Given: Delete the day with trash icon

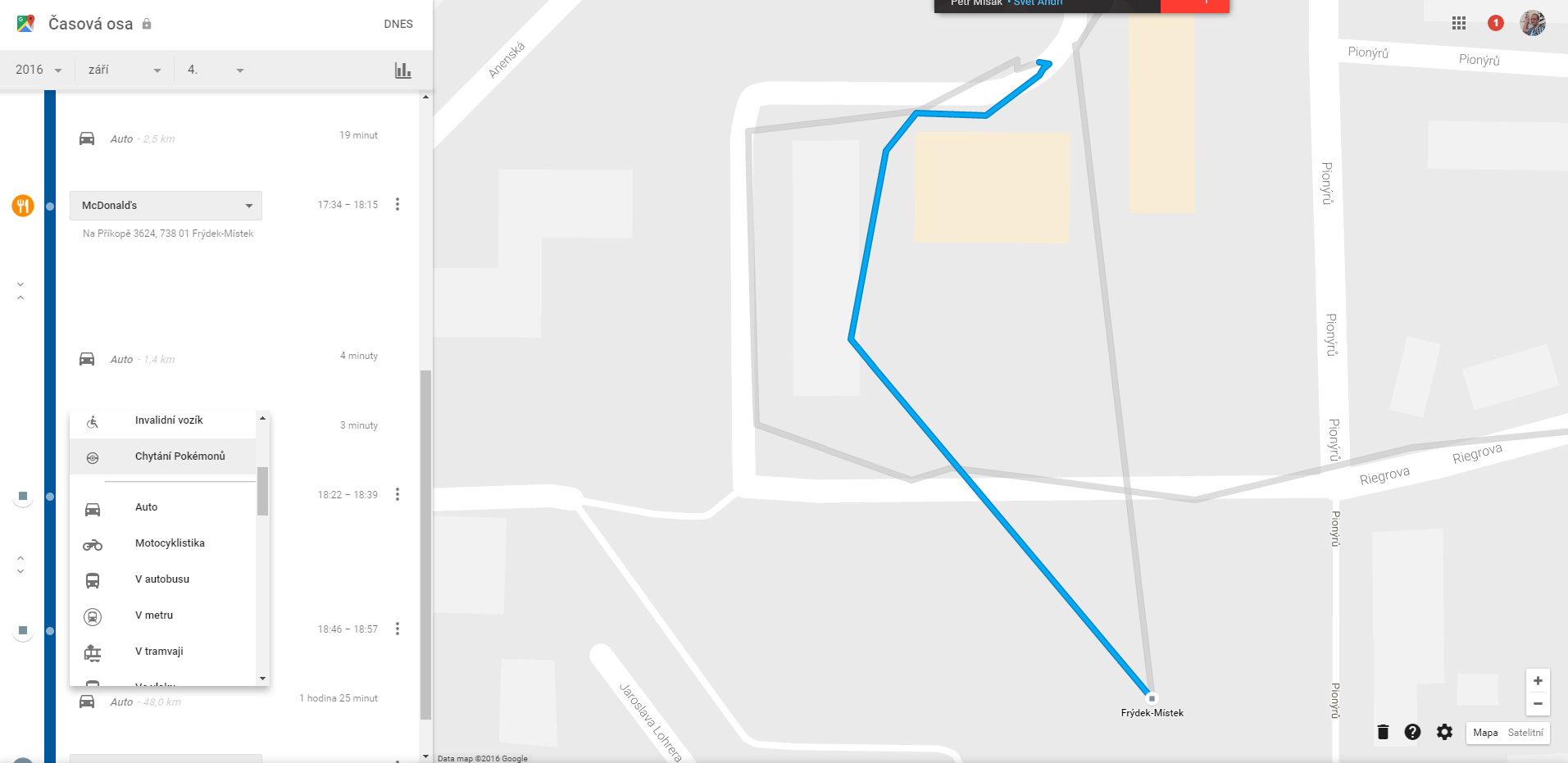Looking at the screenshot, I should 1383,732.
